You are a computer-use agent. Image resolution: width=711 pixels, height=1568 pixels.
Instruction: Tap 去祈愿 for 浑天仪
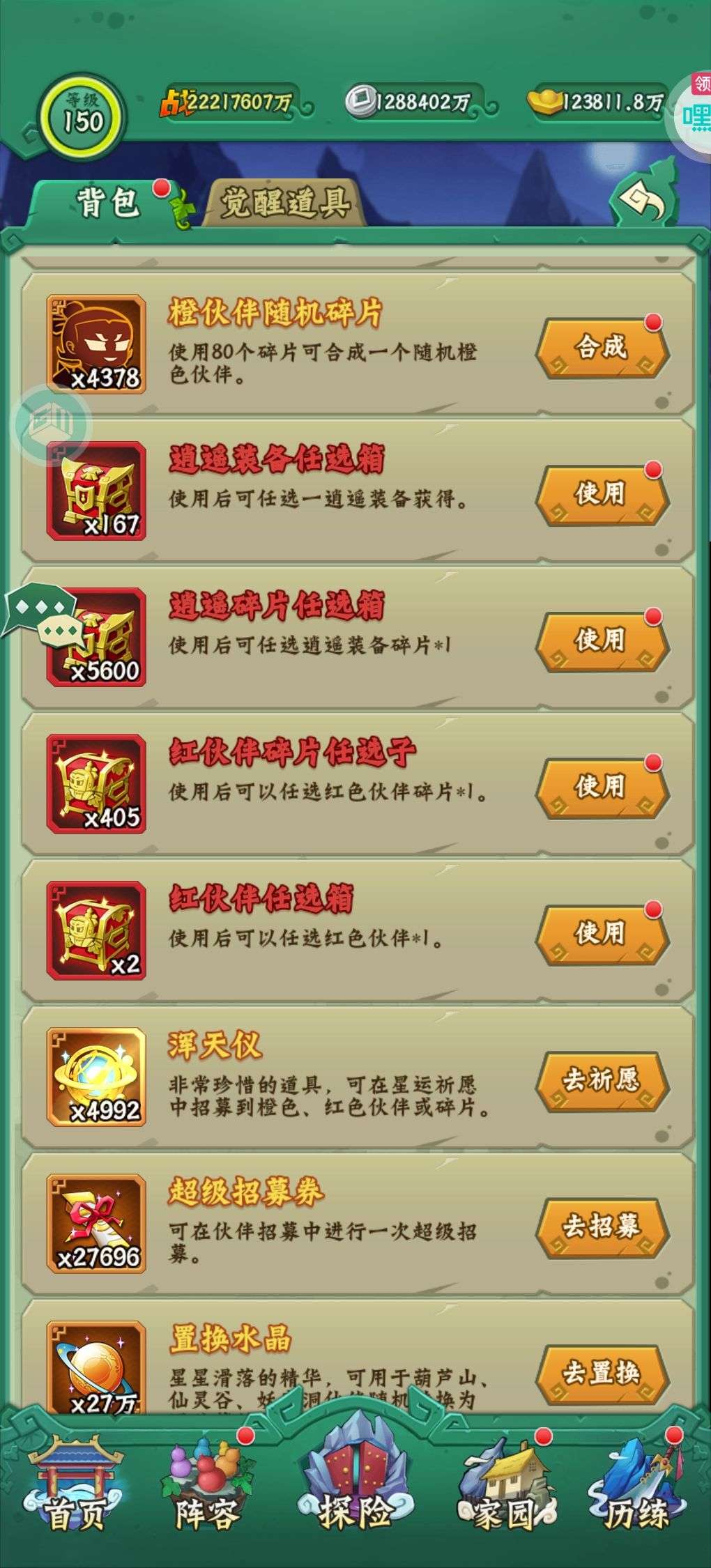pyautogui.click(x=601, y=1081)
